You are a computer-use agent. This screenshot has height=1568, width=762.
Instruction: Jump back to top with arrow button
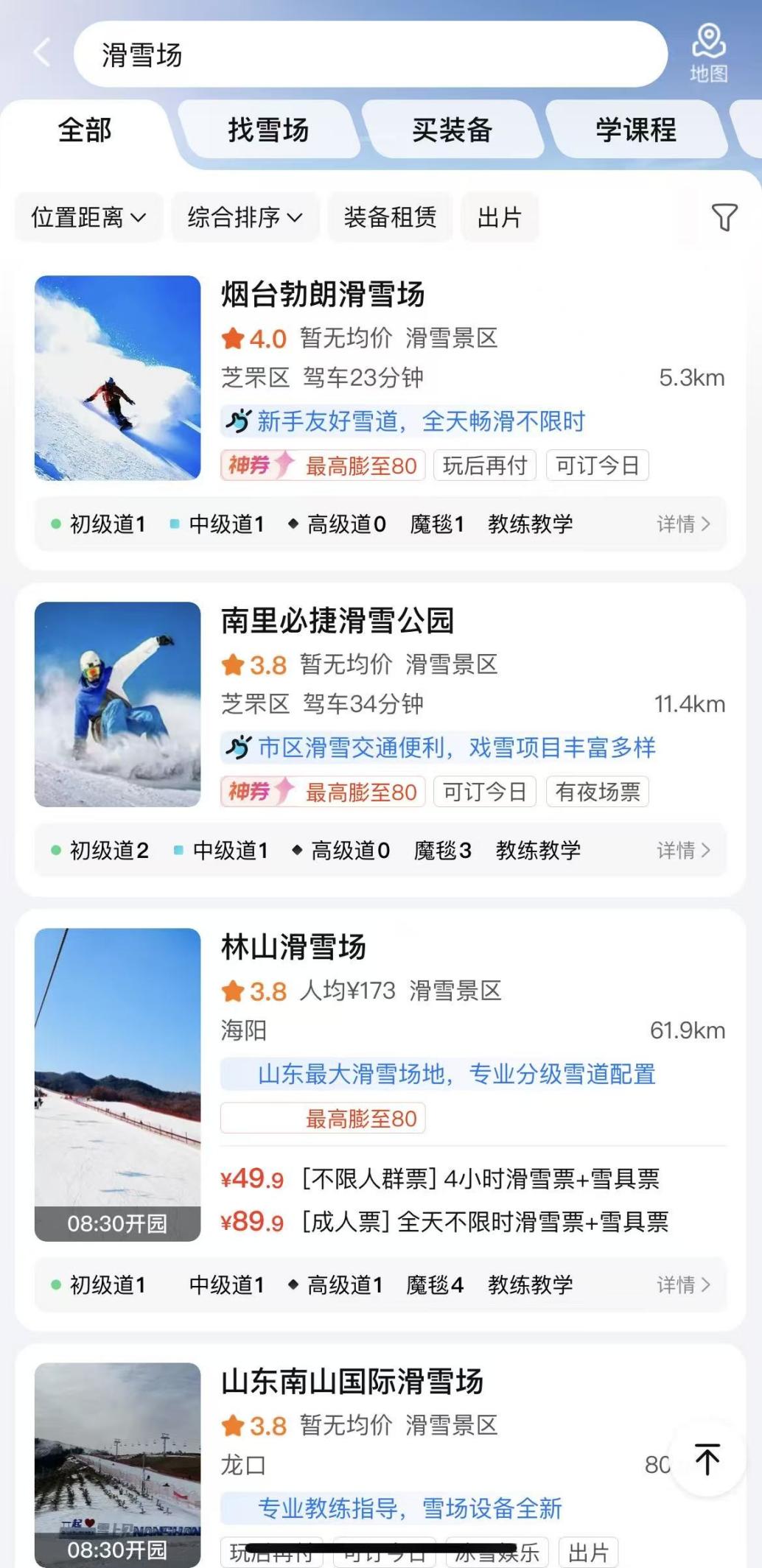point(707,1460)
